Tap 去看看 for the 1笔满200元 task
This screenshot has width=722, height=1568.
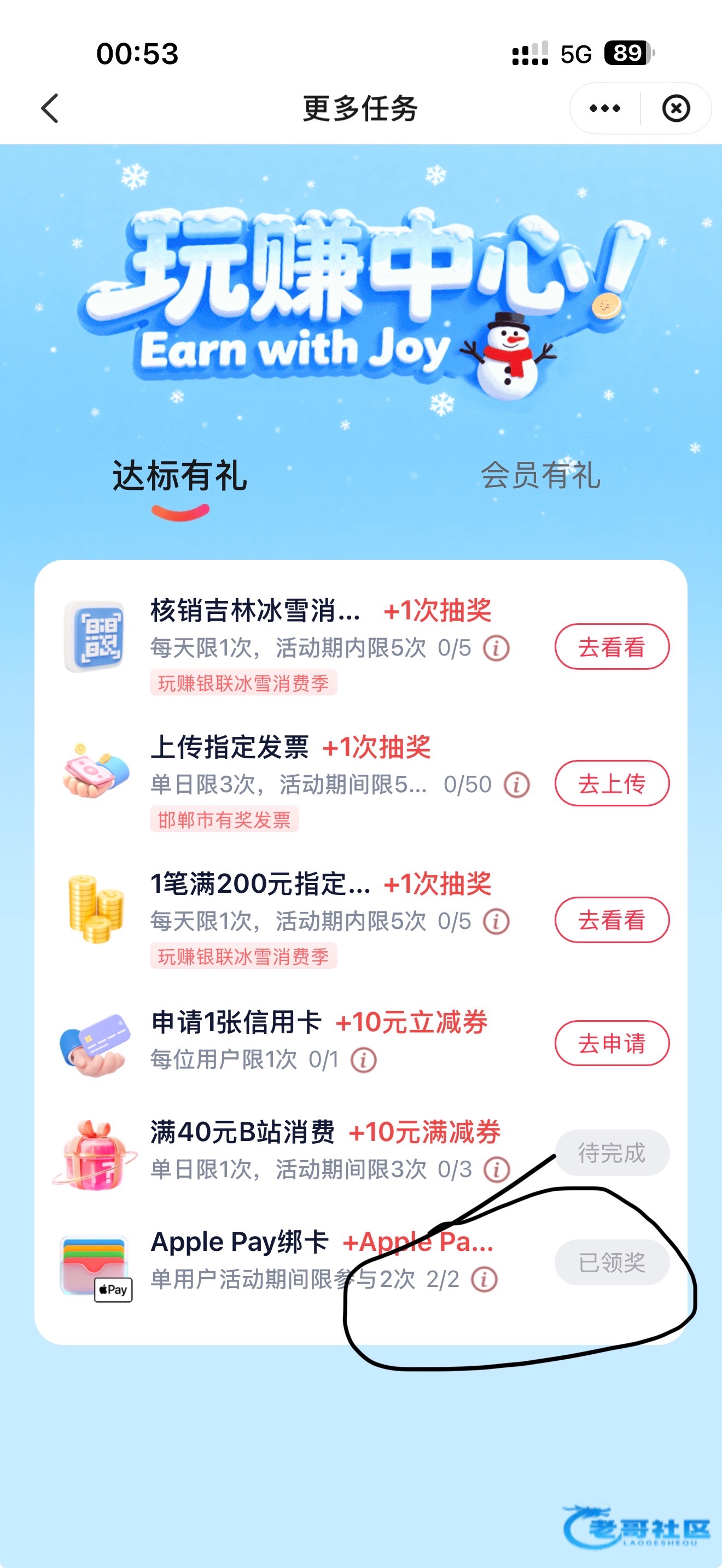coord(612,920)
